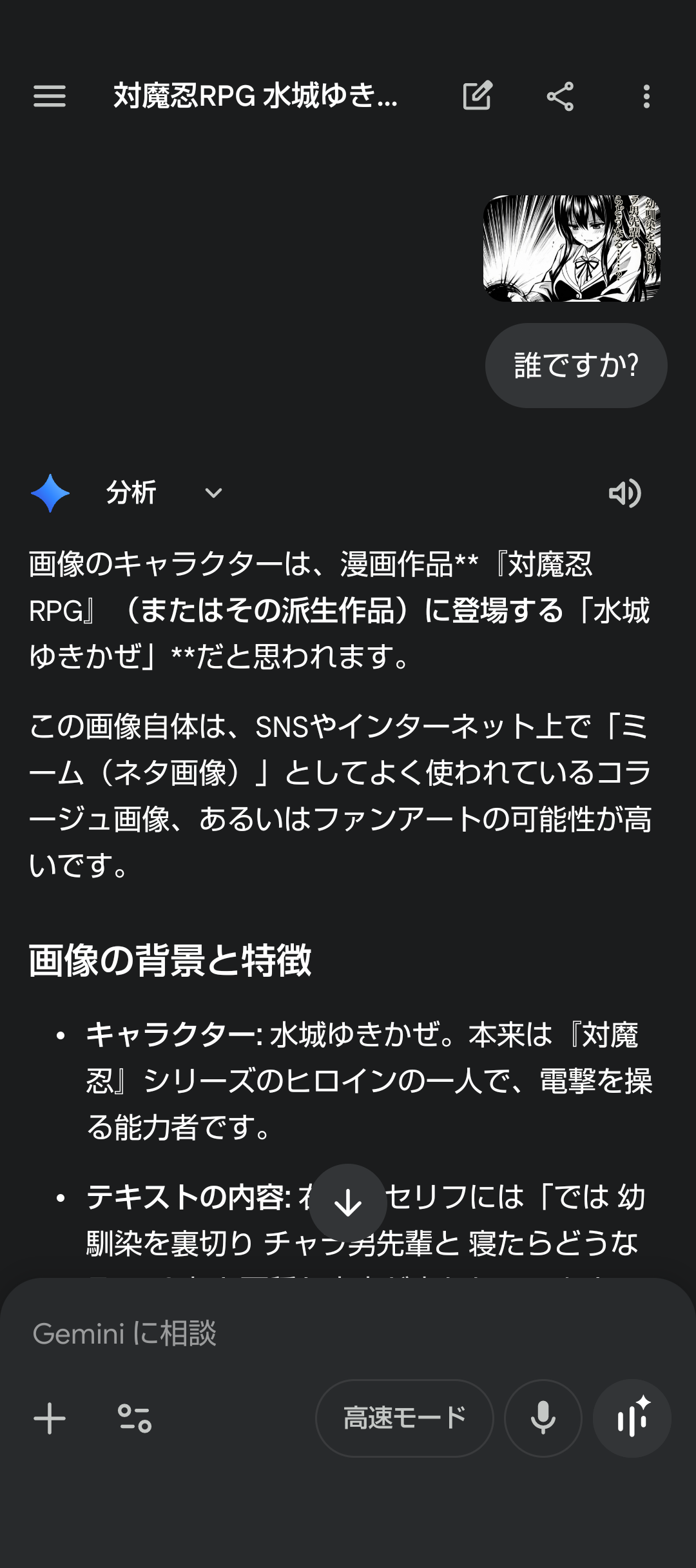The width and height of the screenshot is (696, 1568).
Task: Open the tools settings slider icon
Action: point(135,1418)
